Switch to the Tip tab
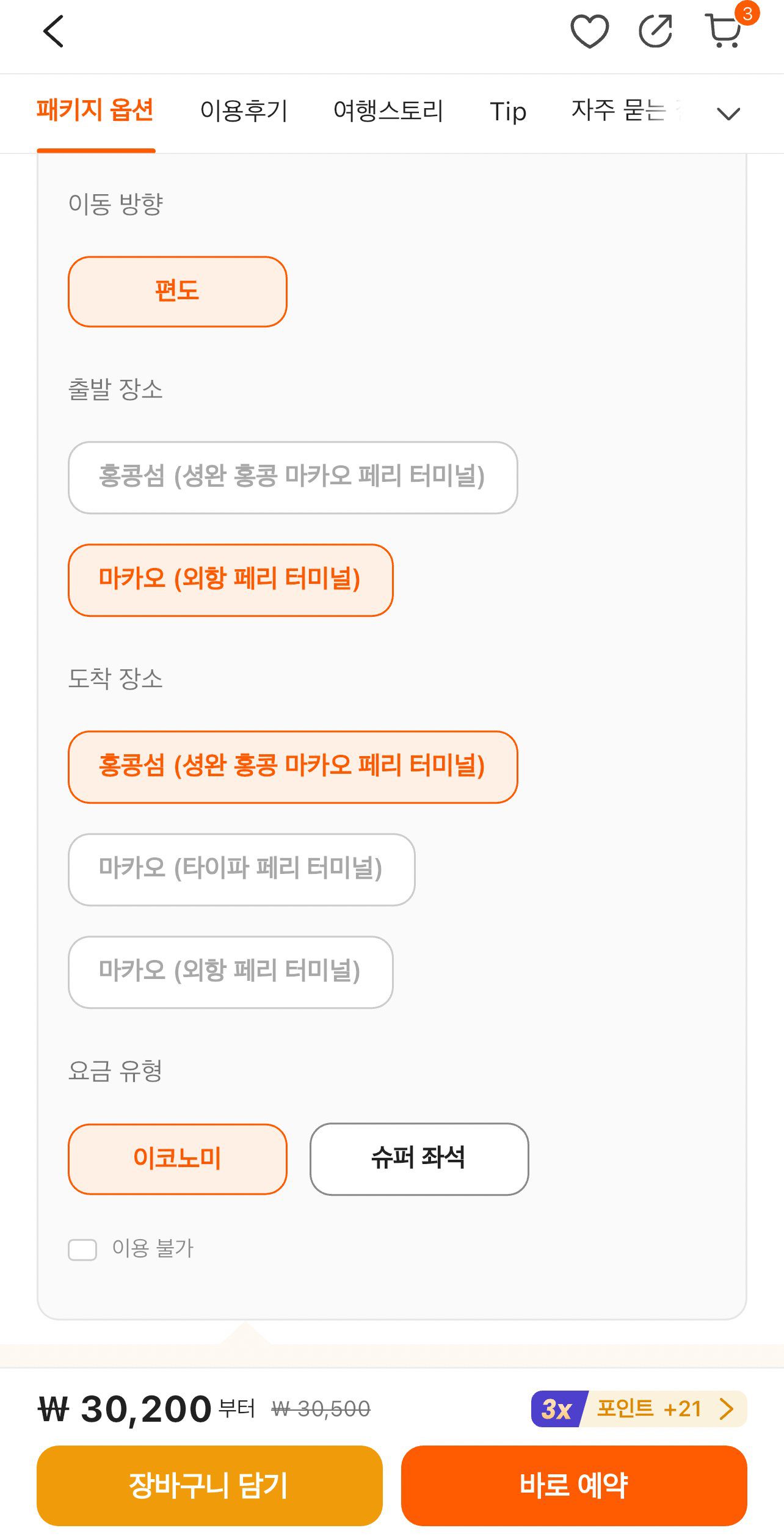This screenshot has height=1539, width=784. 508,112
